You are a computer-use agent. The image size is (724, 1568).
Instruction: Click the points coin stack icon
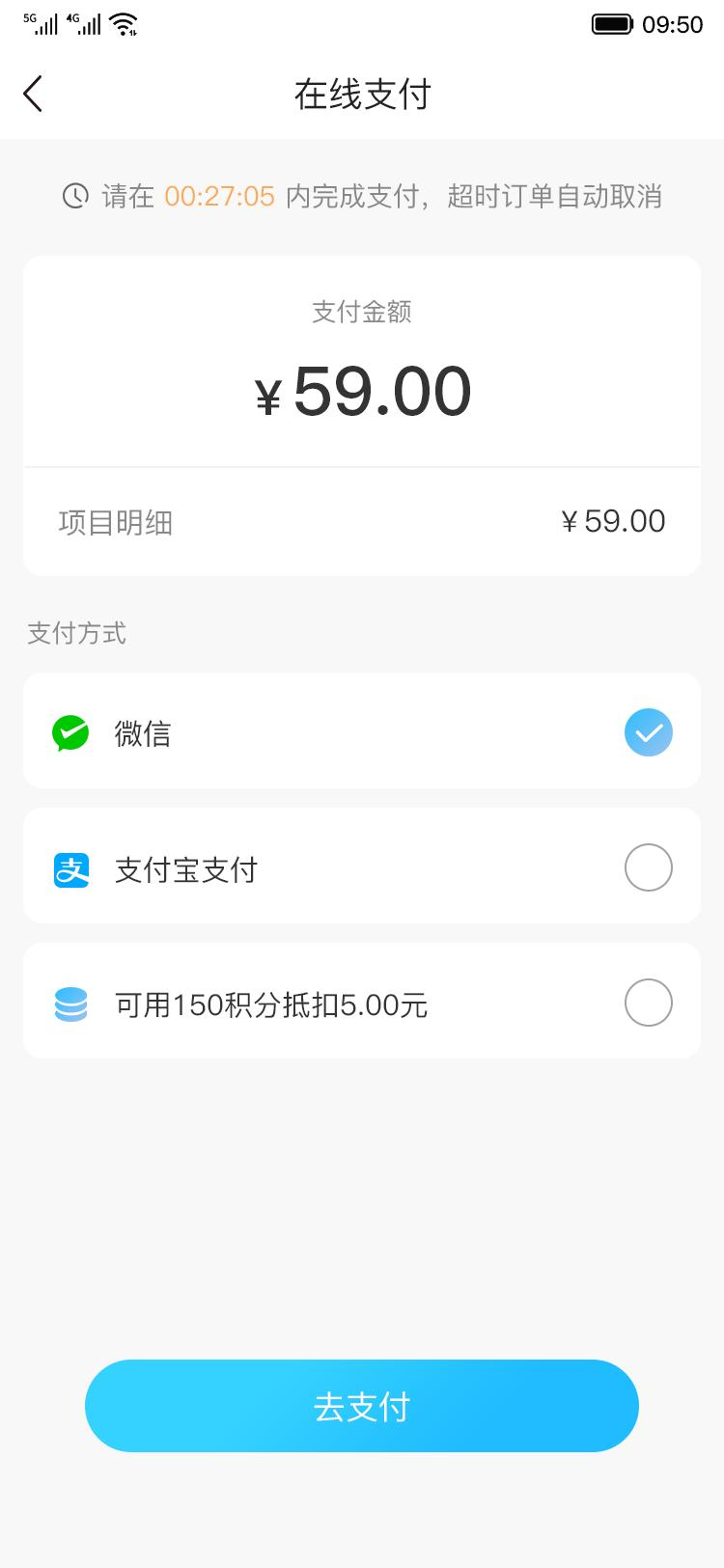[x=70, y=1004]
